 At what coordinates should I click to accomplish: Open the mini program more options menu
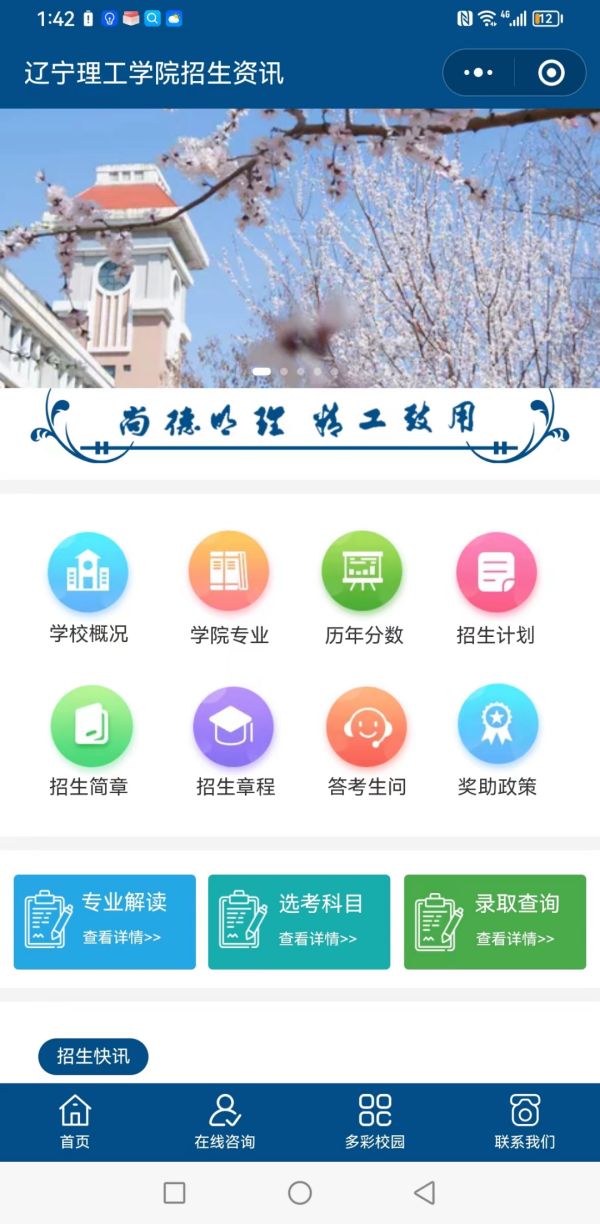point(479,73)
